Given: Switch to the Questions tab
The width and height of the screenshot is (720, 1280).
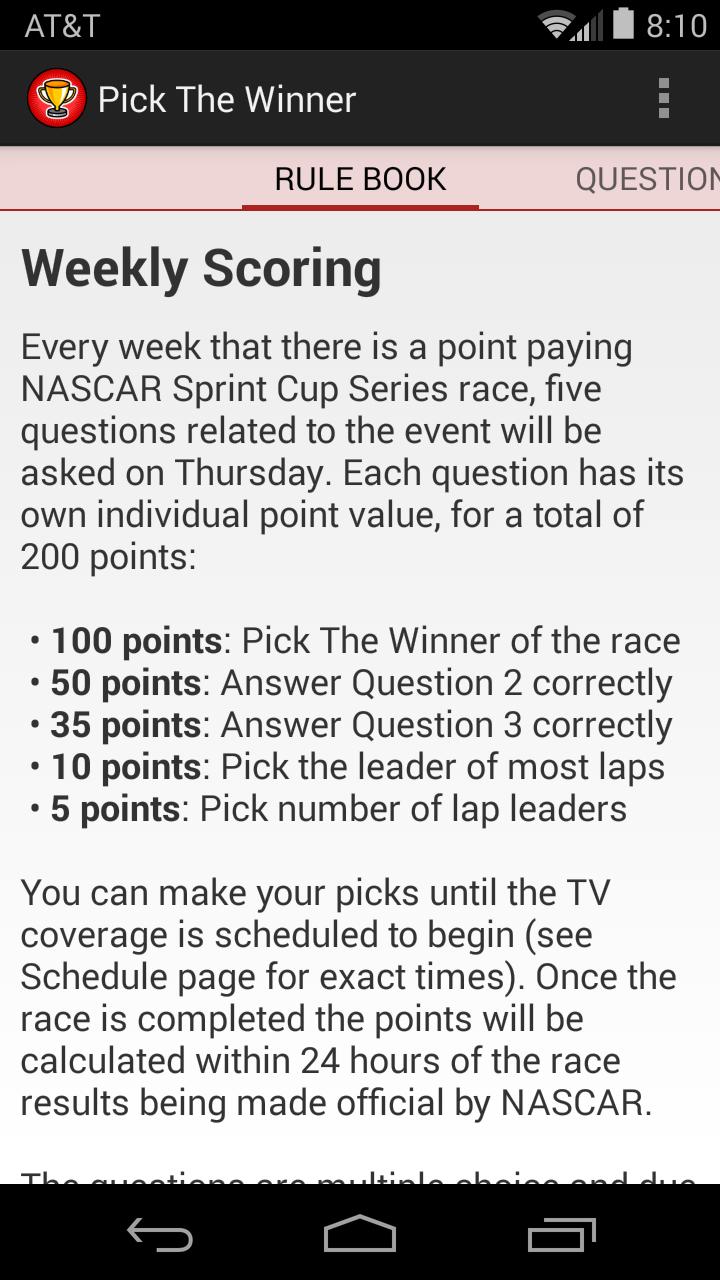Looking at the screenshot, I should pos(647,179).
